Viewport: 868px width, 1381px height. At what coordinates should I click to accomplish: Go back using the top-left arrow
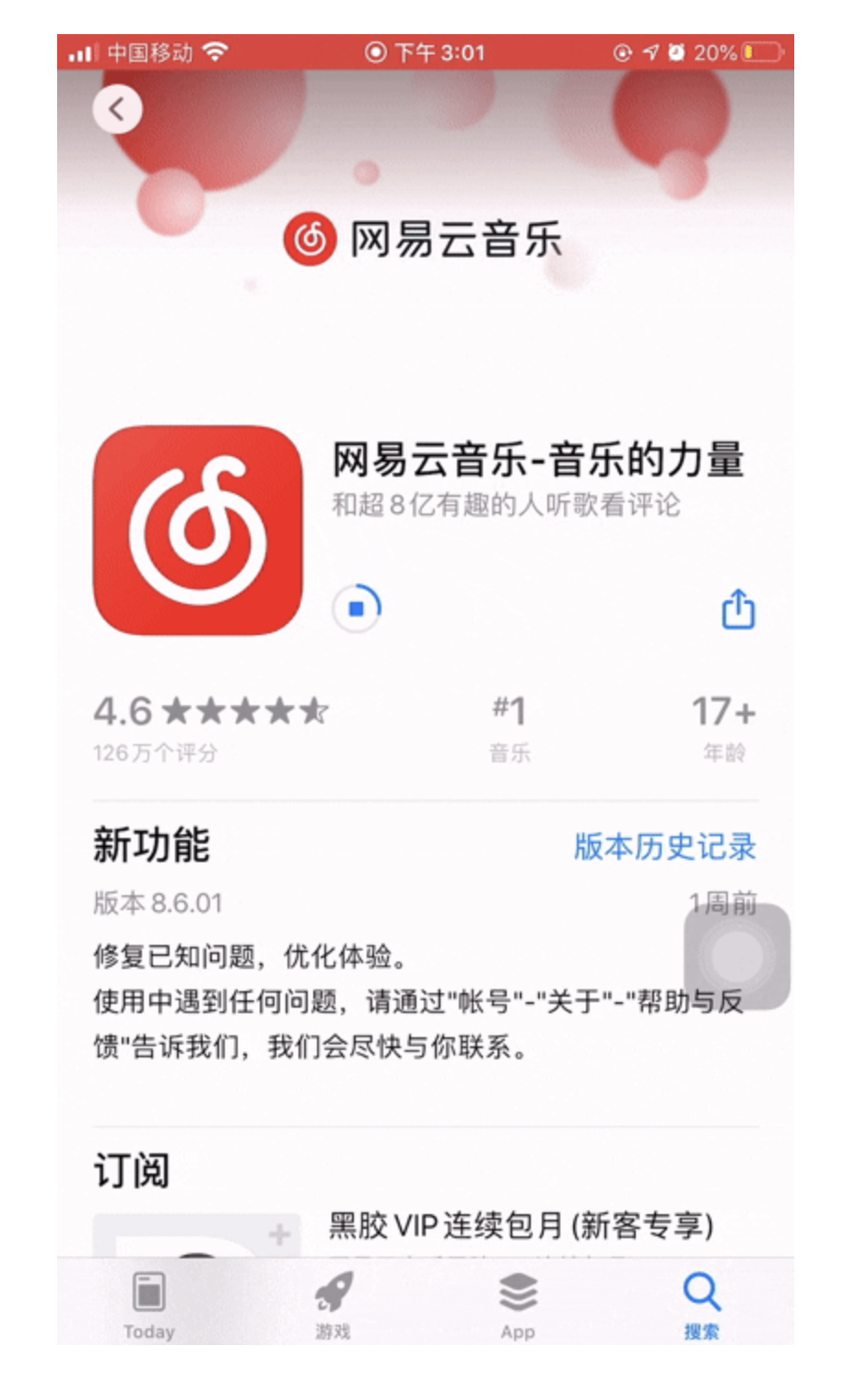117,110
